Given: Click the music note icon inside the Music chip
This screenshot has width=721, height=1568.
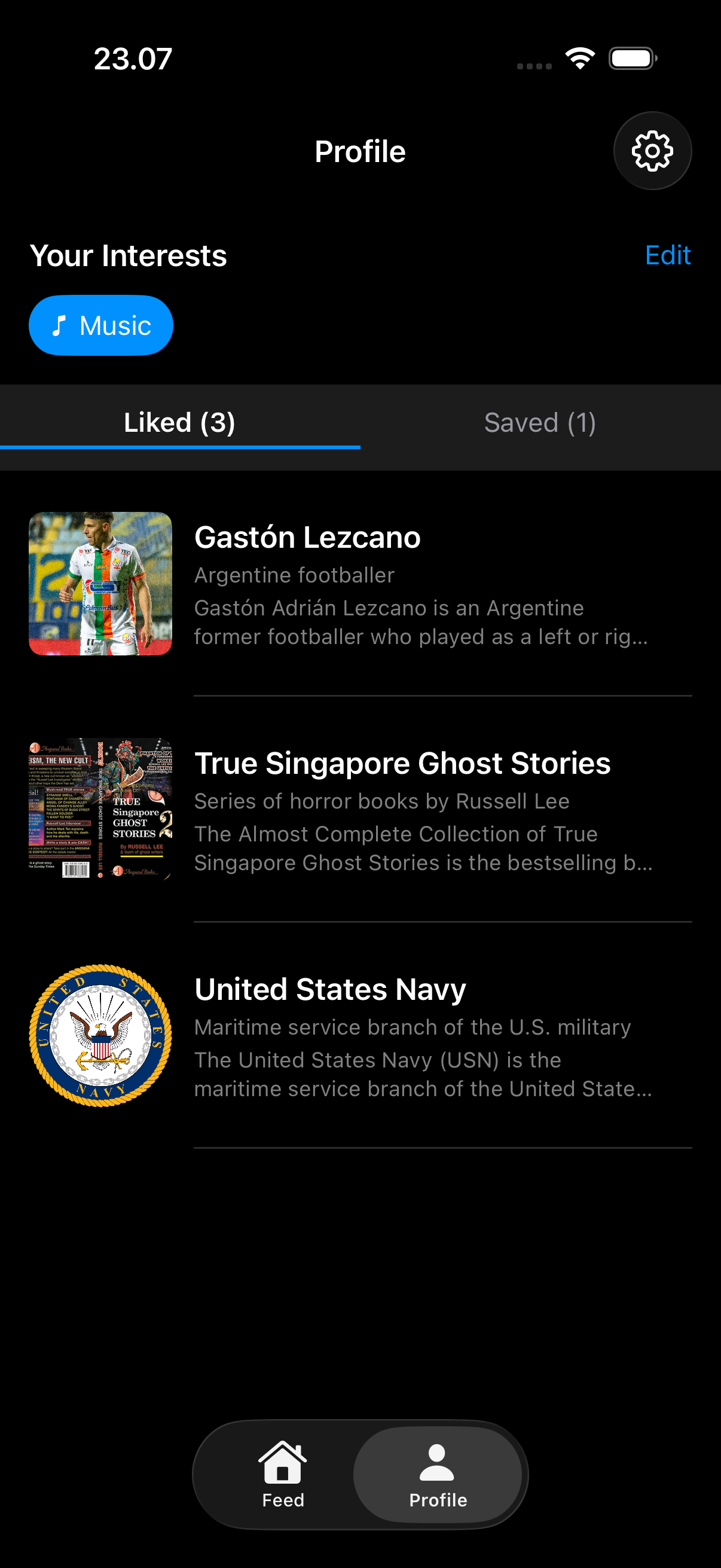Looking at the screenshot, I should [59, 325].
